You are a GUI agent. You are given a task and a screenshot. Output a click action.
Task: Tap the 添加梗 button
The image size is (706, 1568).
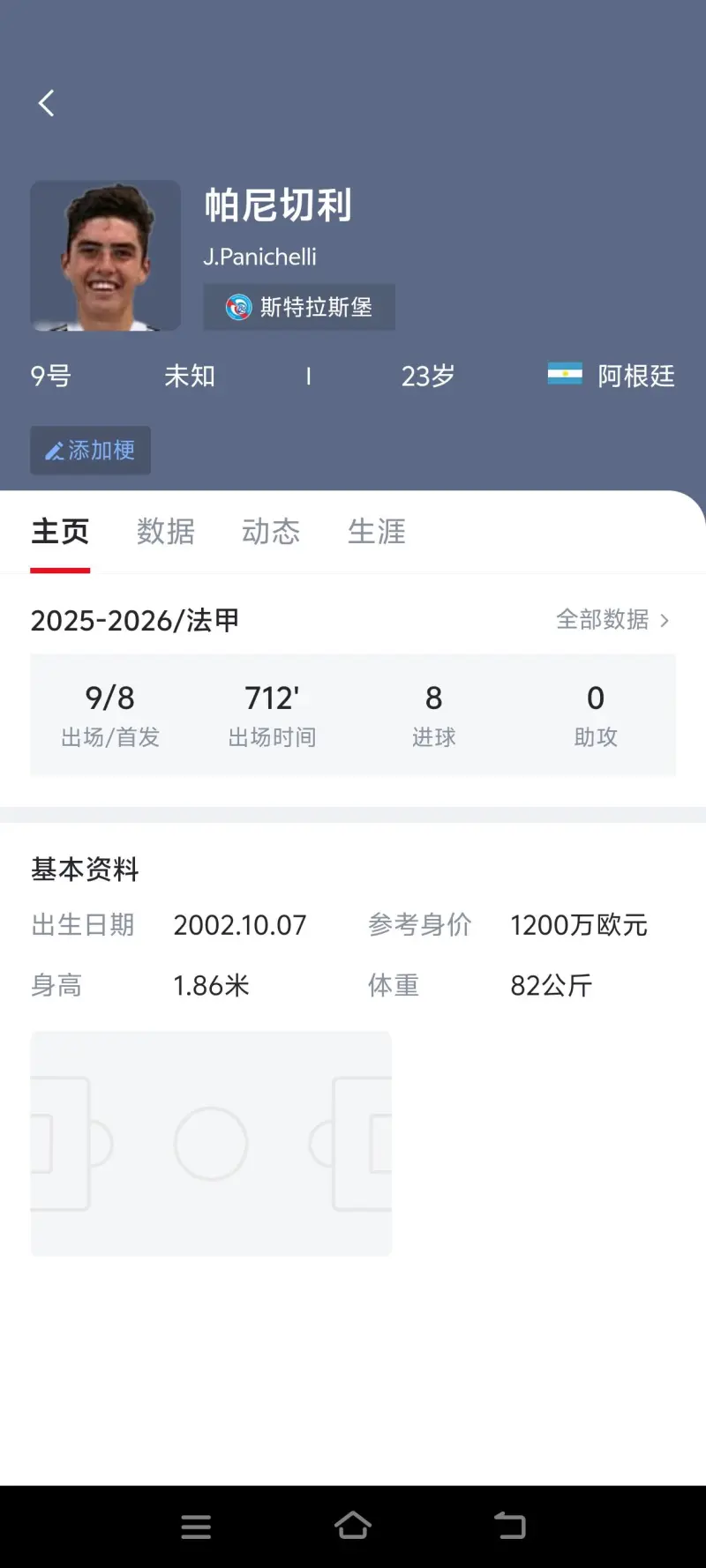[90, 451]
